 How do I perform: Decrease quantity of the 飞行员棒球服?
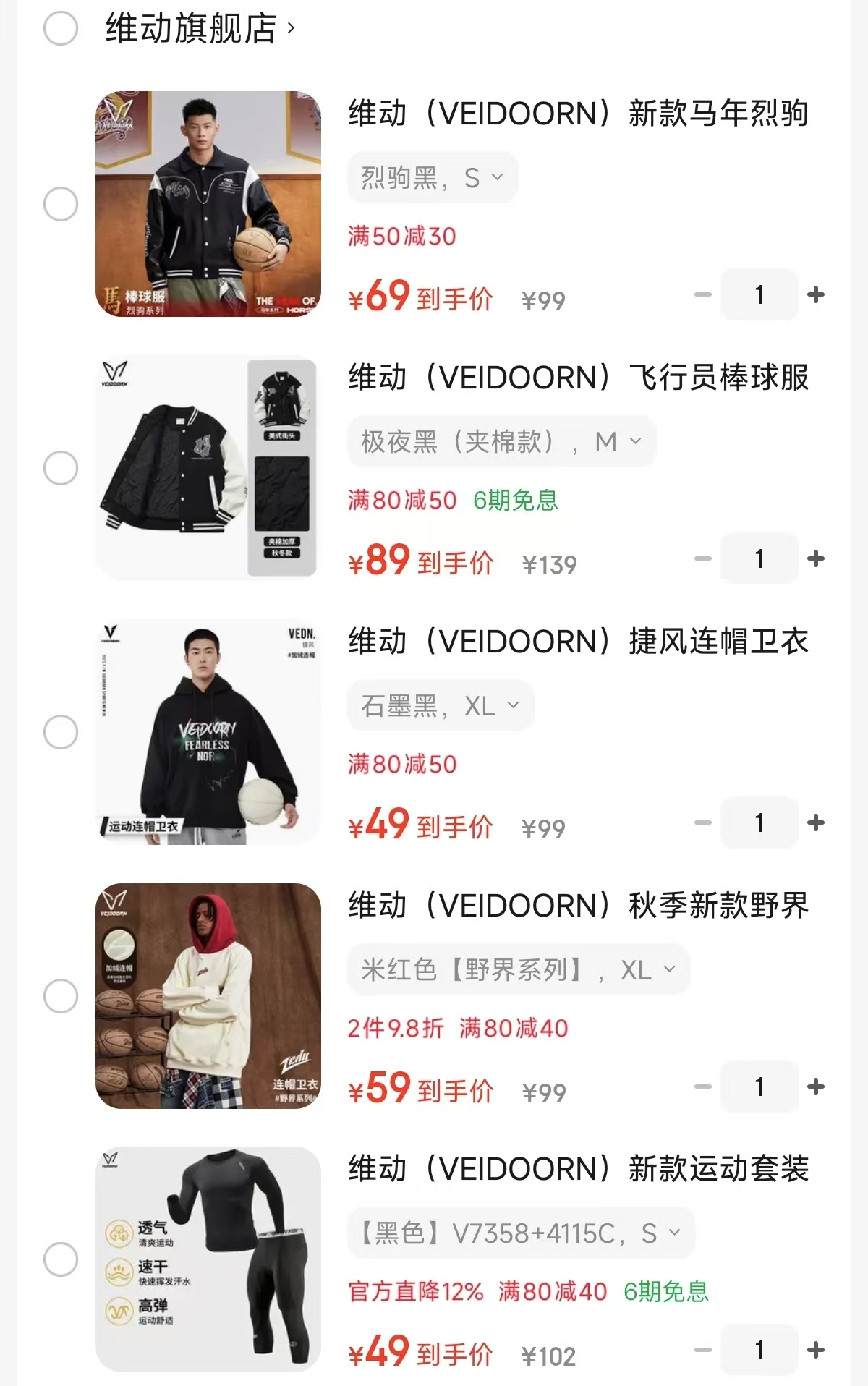coord(703,558)
